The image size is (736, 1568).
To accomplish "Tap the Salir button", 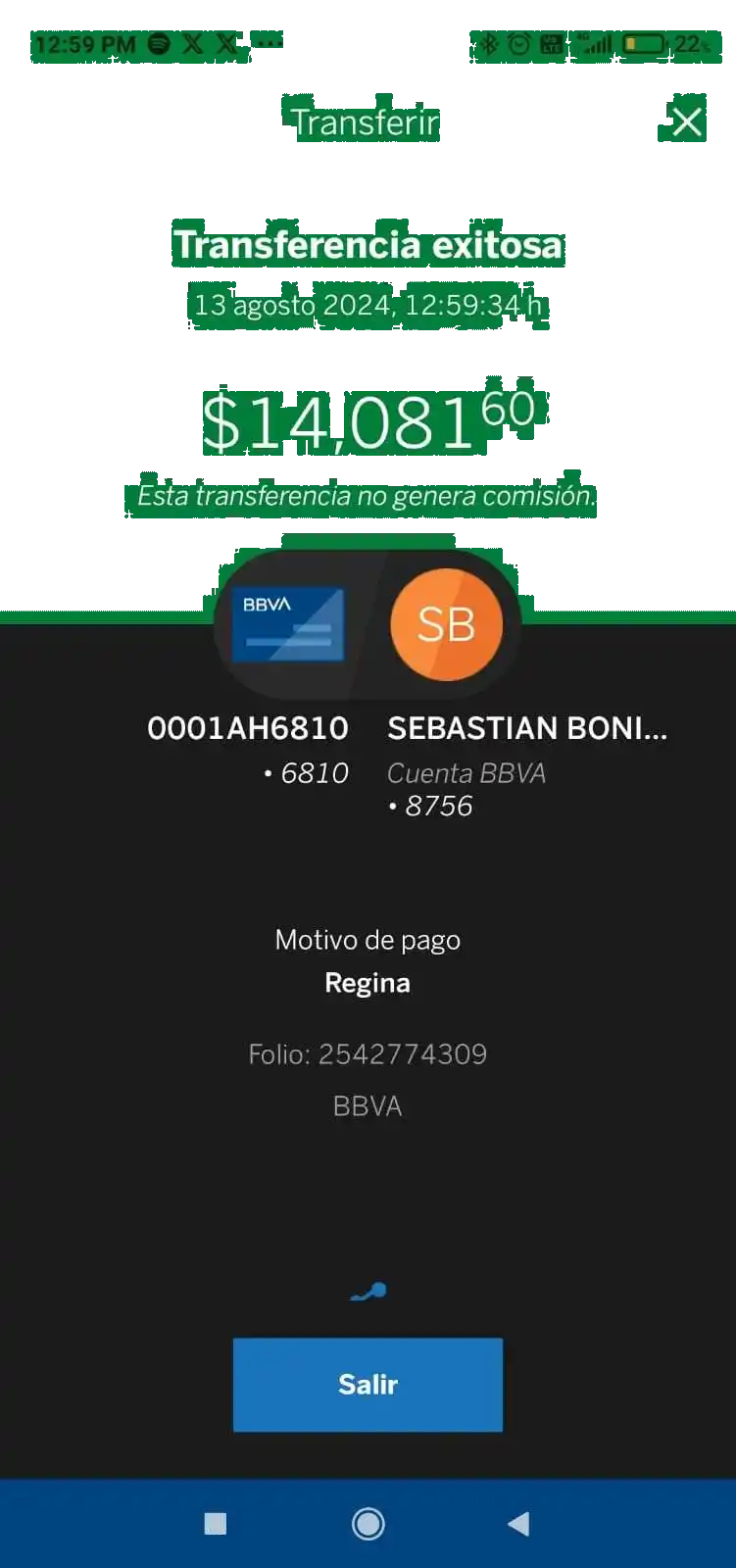I will coord(368,1384).
